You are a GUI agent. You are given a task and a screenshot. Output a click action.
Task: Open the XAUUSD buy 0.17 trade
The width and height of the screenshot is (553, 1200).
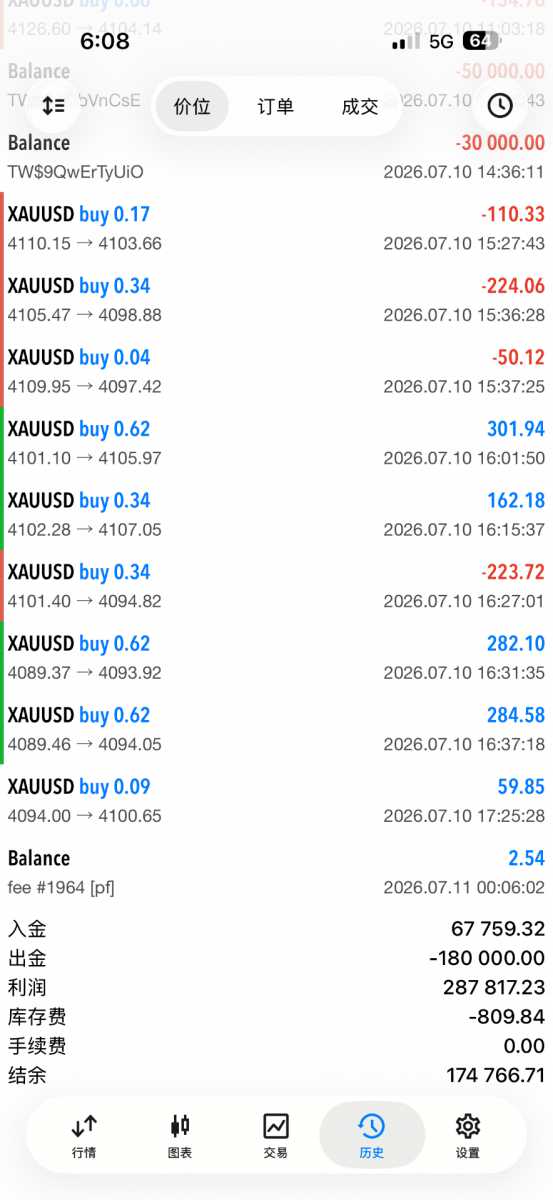click(x=276, y=228)
